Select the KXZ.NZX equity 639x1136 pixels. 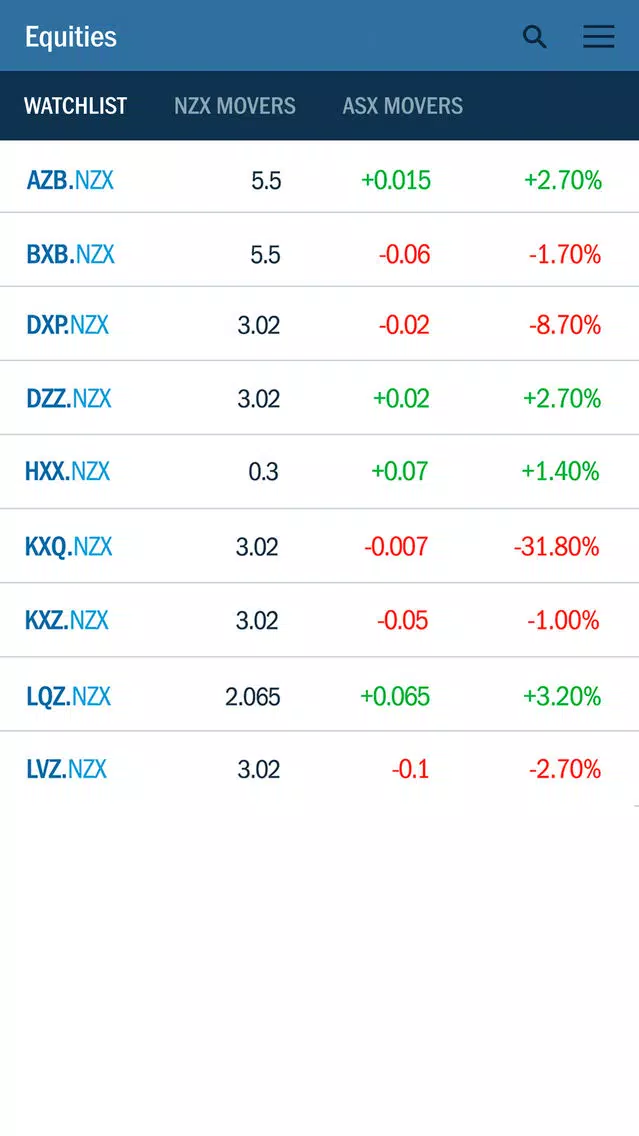pos(320,620)
